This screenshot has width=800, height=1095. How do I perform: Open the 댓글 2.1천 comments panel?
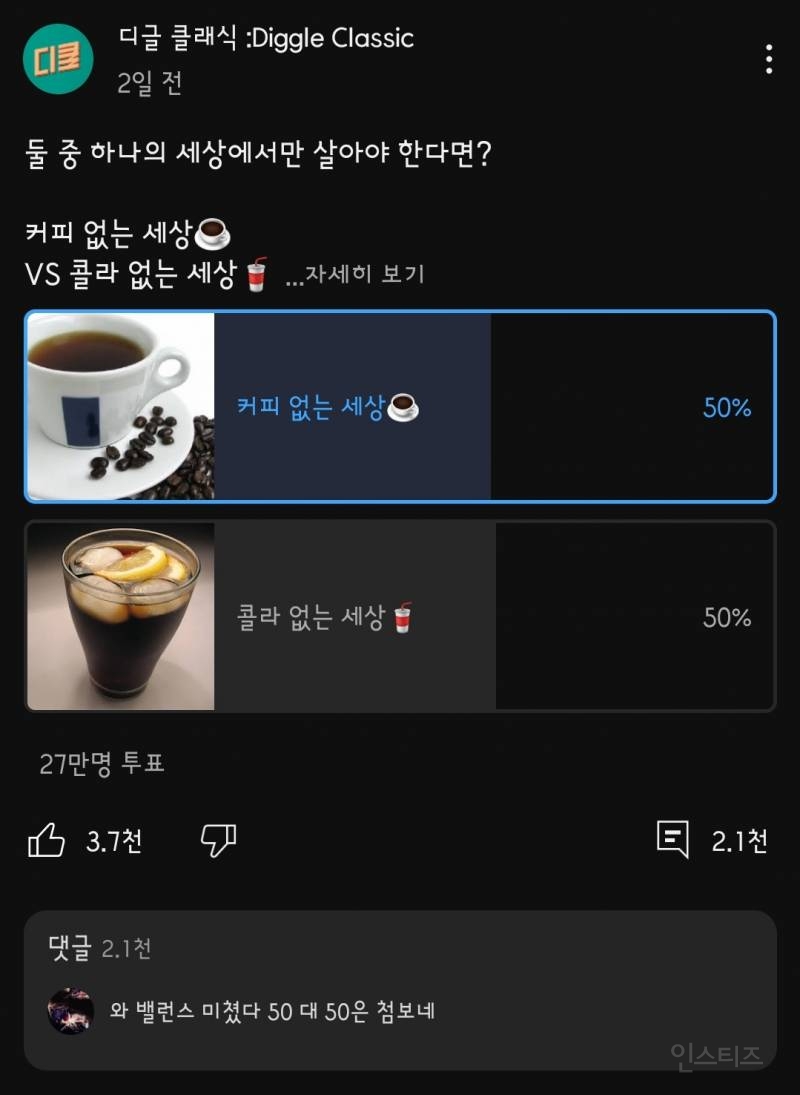point(400,988)
